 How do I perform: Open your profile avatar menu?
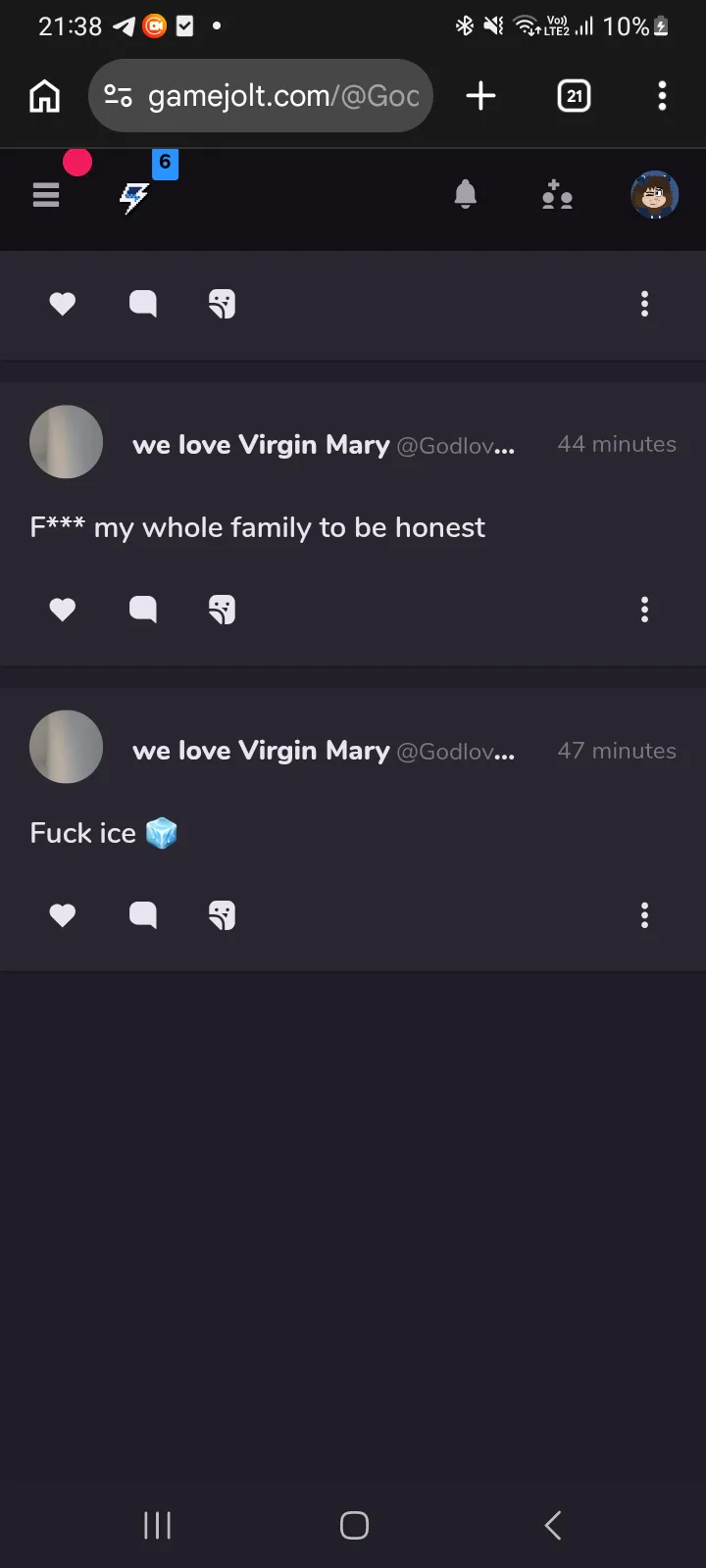654,195
